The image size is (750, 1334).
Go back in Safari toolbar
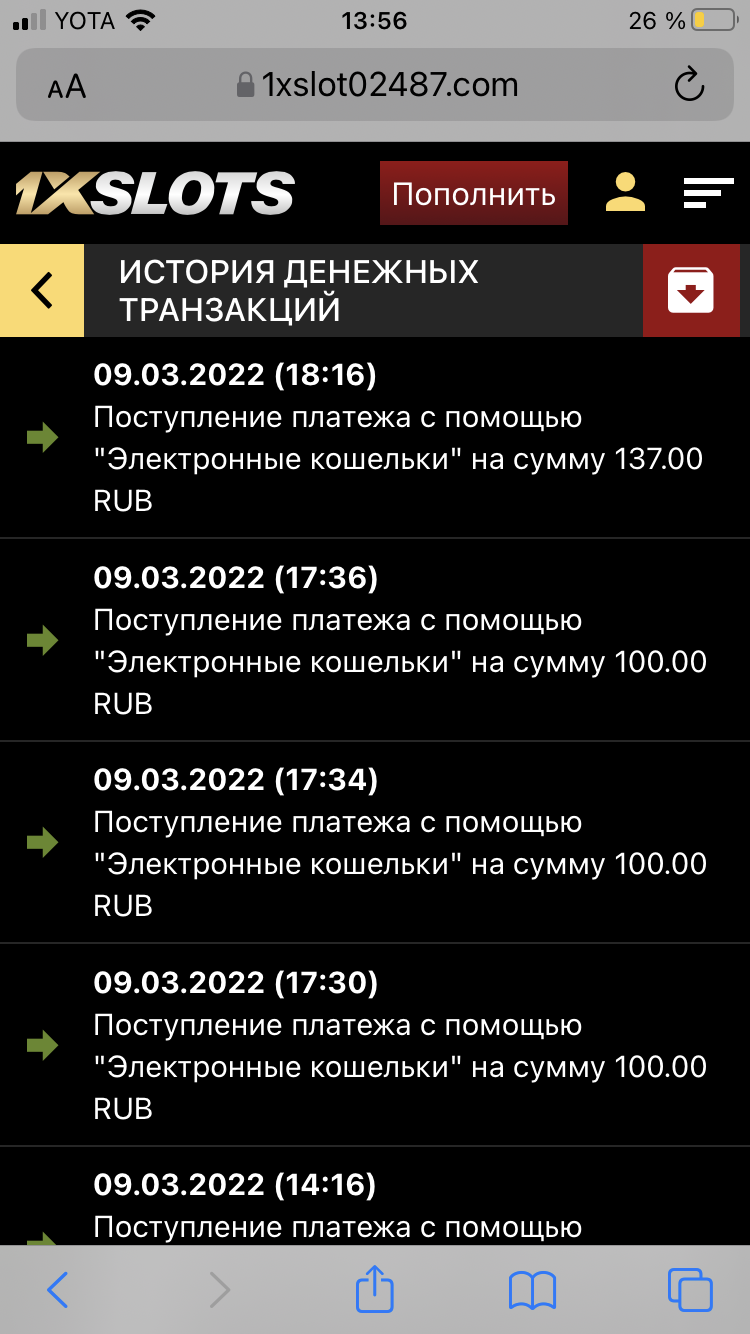58,1289
